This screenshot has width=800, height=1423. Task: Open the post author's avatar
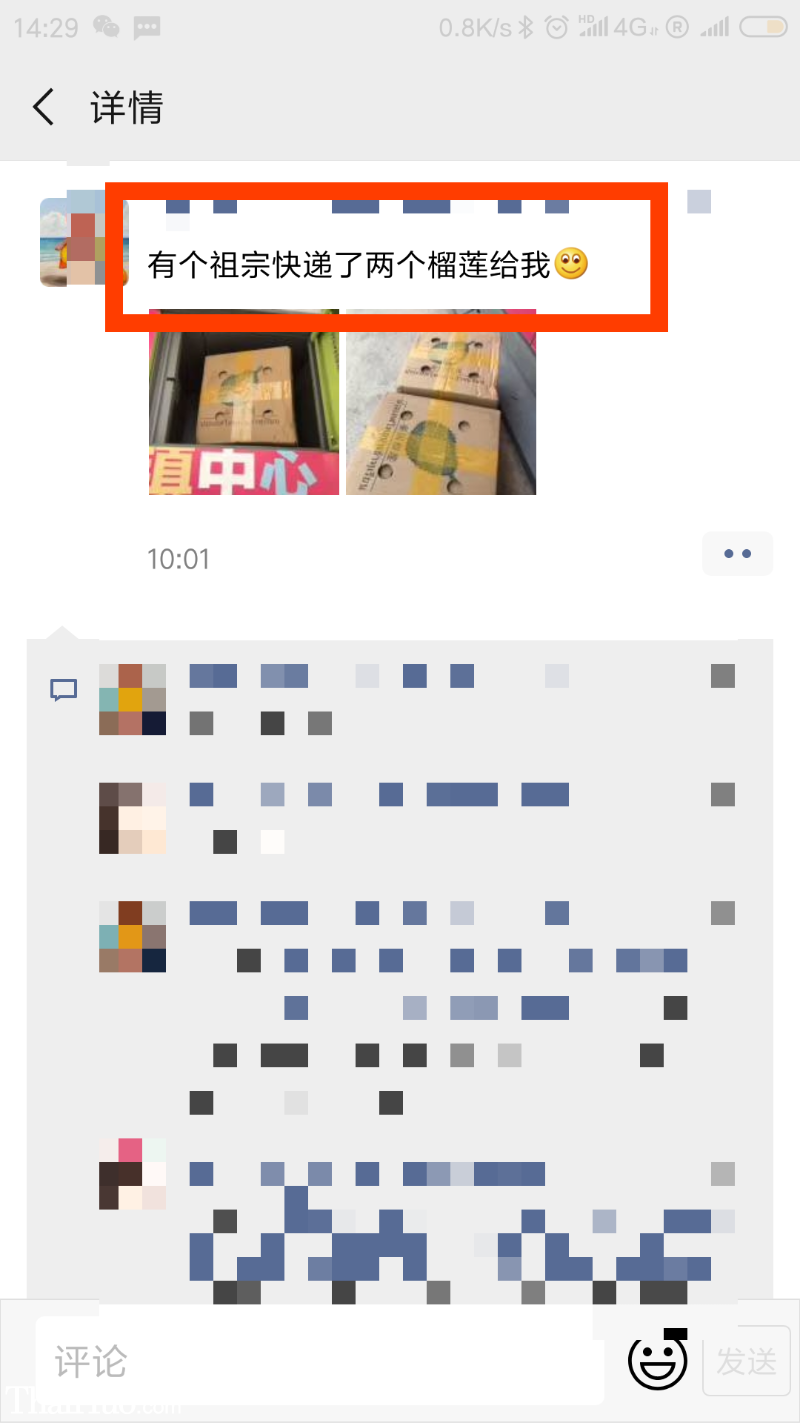(x=72, y=242)
